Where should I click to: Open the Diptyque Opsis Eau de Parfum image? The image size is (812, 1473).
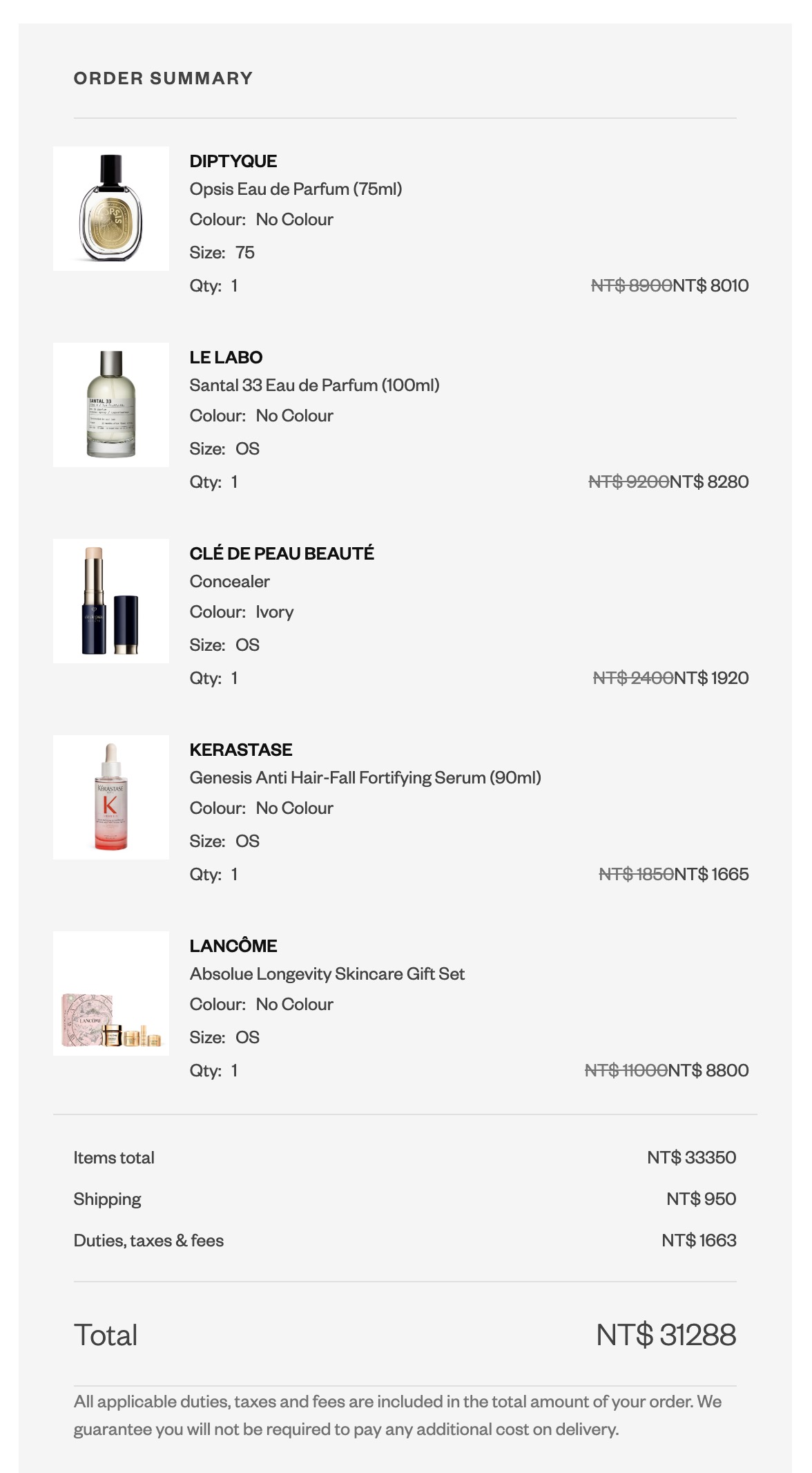click(110, 208)
